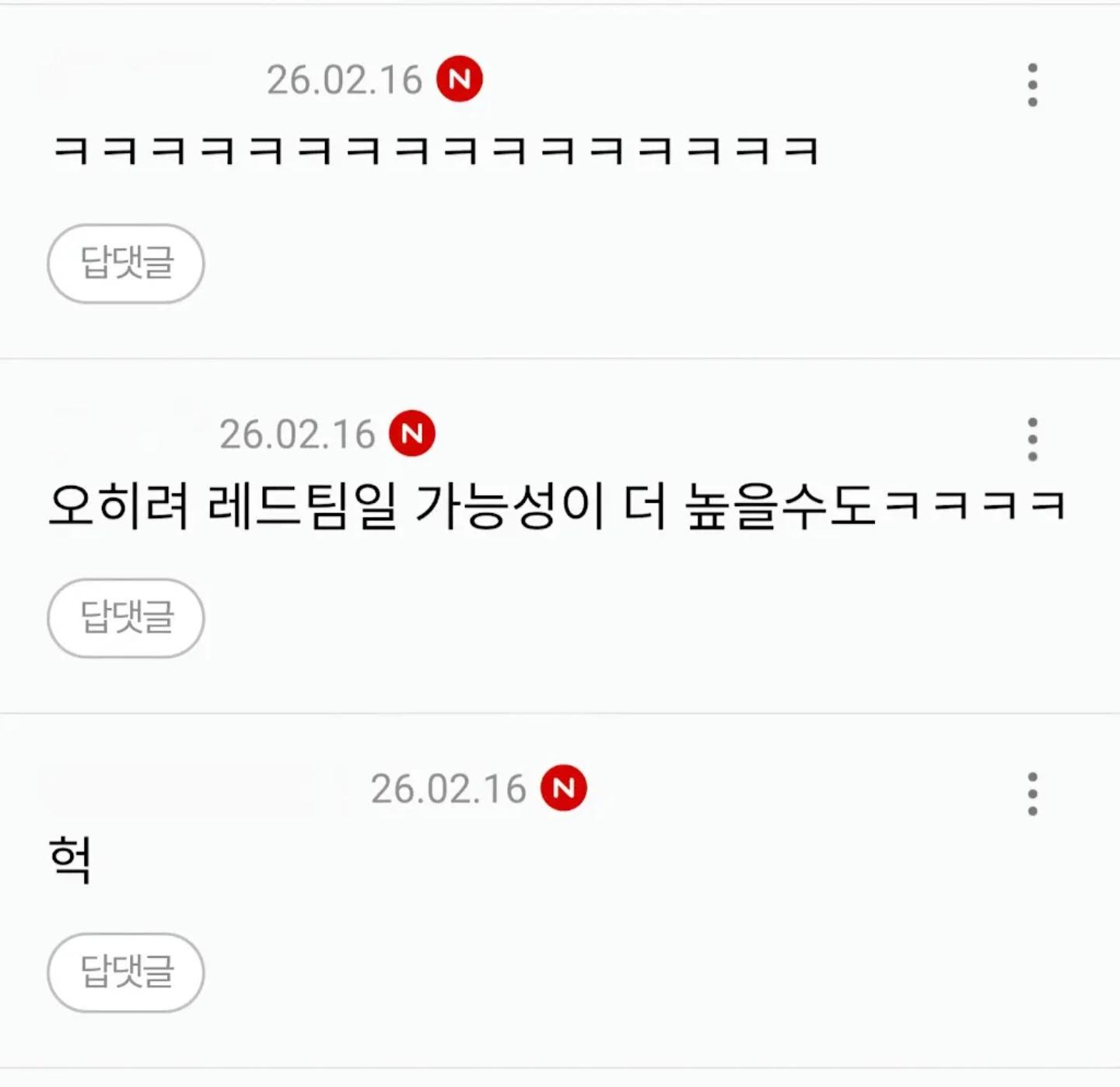Reply to the 헉 comment
This screenshot has width=1120, height=1087.
126,972
